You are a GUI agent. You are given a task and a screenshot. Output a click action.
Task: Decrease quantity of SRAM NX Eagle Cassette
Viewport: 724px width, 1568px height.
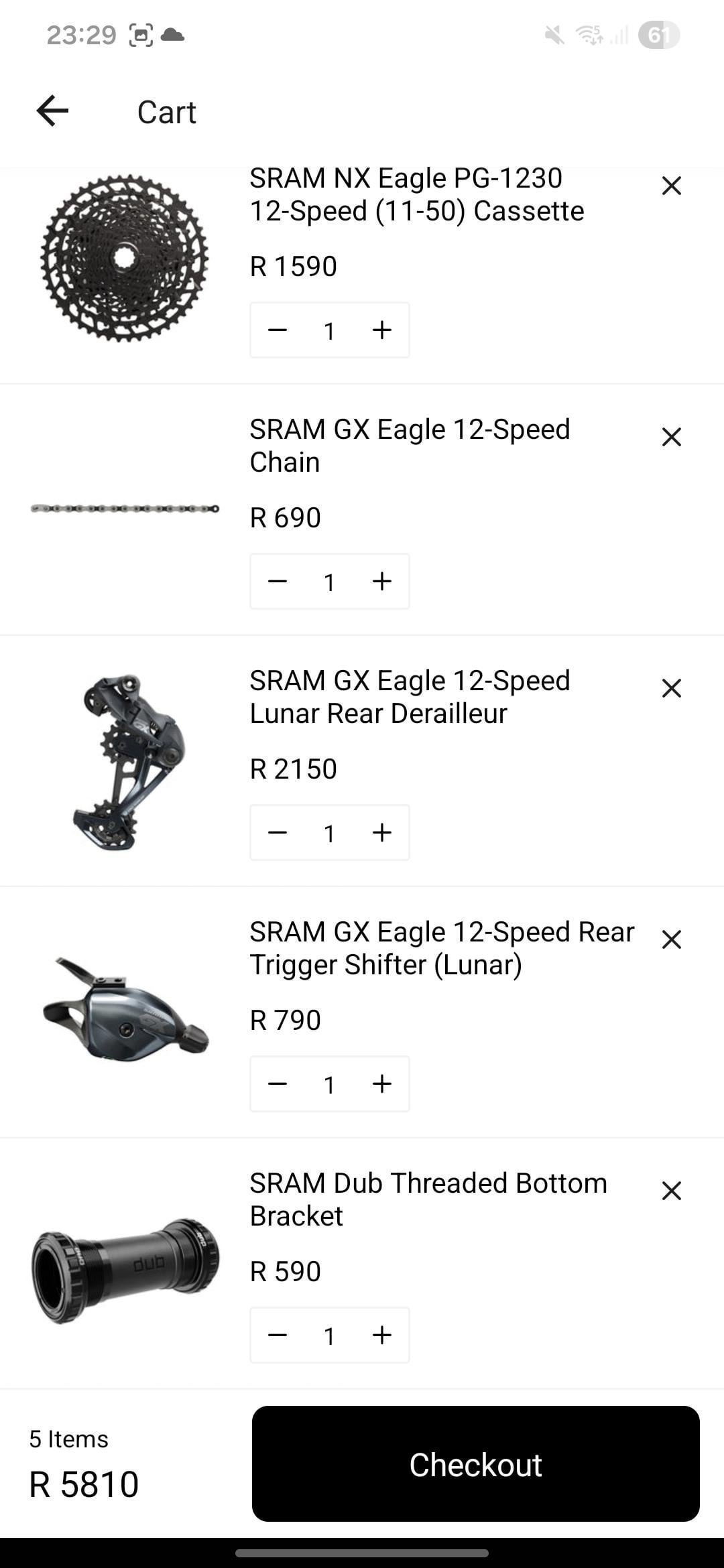[278, 330]
